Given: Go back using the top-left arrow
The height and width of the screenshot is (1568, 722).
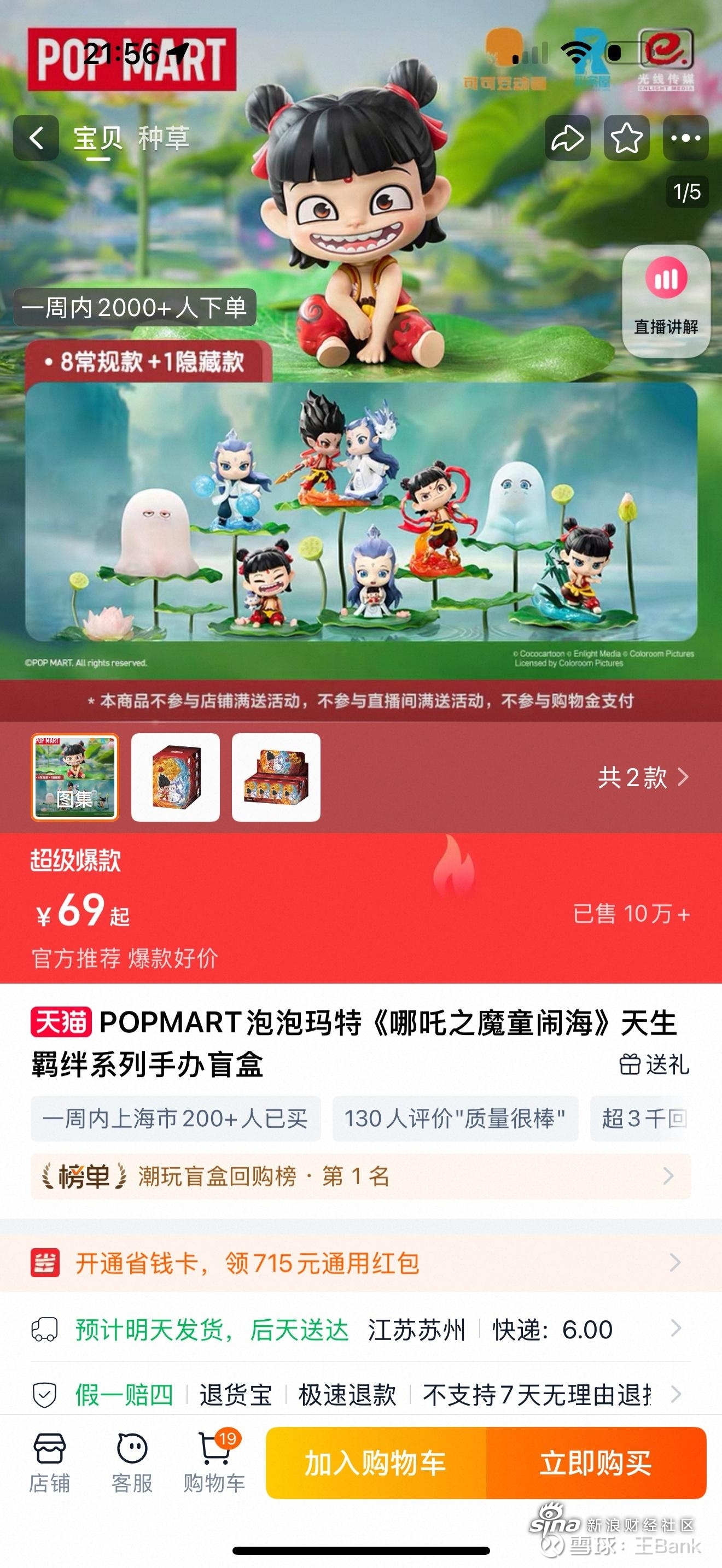Looking at the screenshot, I should [x=37, y=138].
